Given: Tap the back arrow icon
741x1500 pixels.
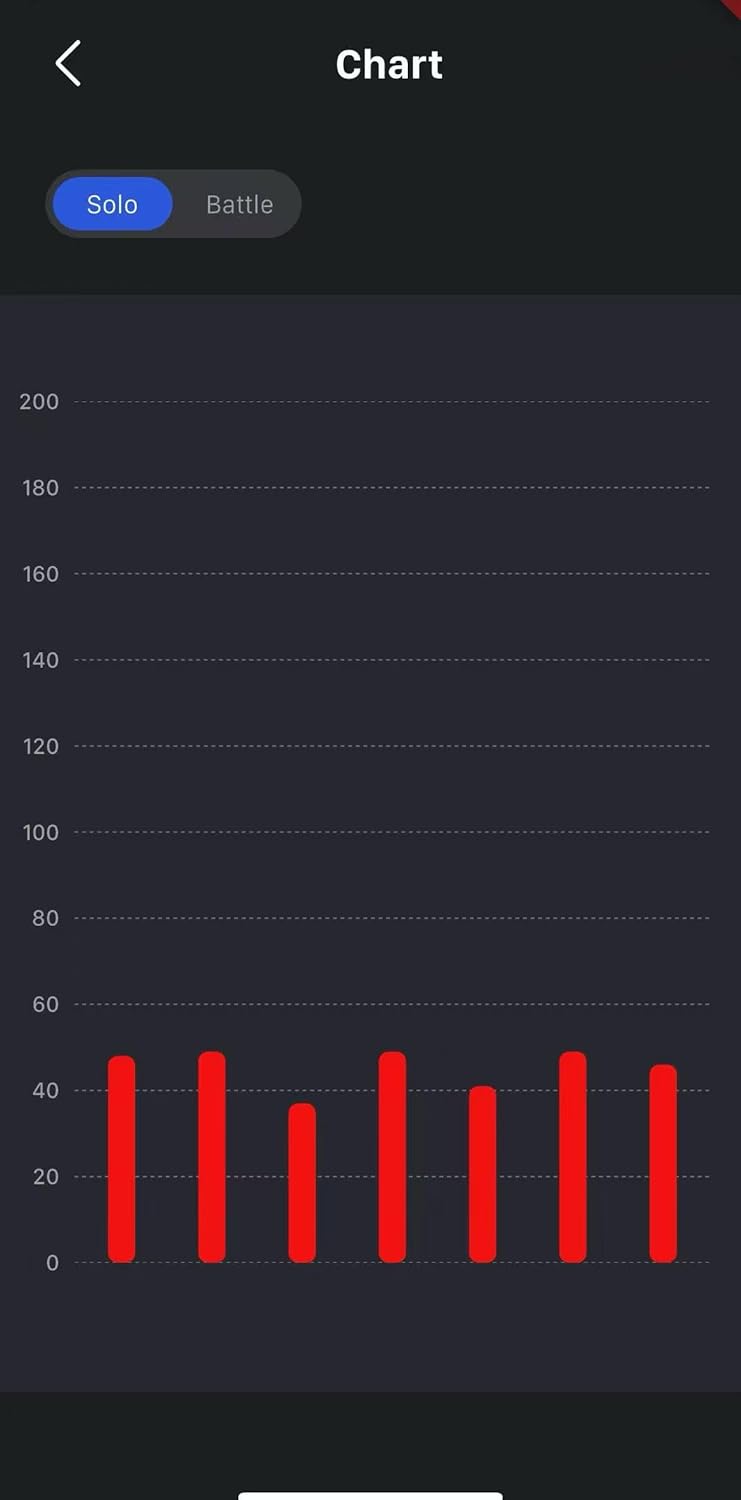Looking at the screenshot, I should [66, 63].
